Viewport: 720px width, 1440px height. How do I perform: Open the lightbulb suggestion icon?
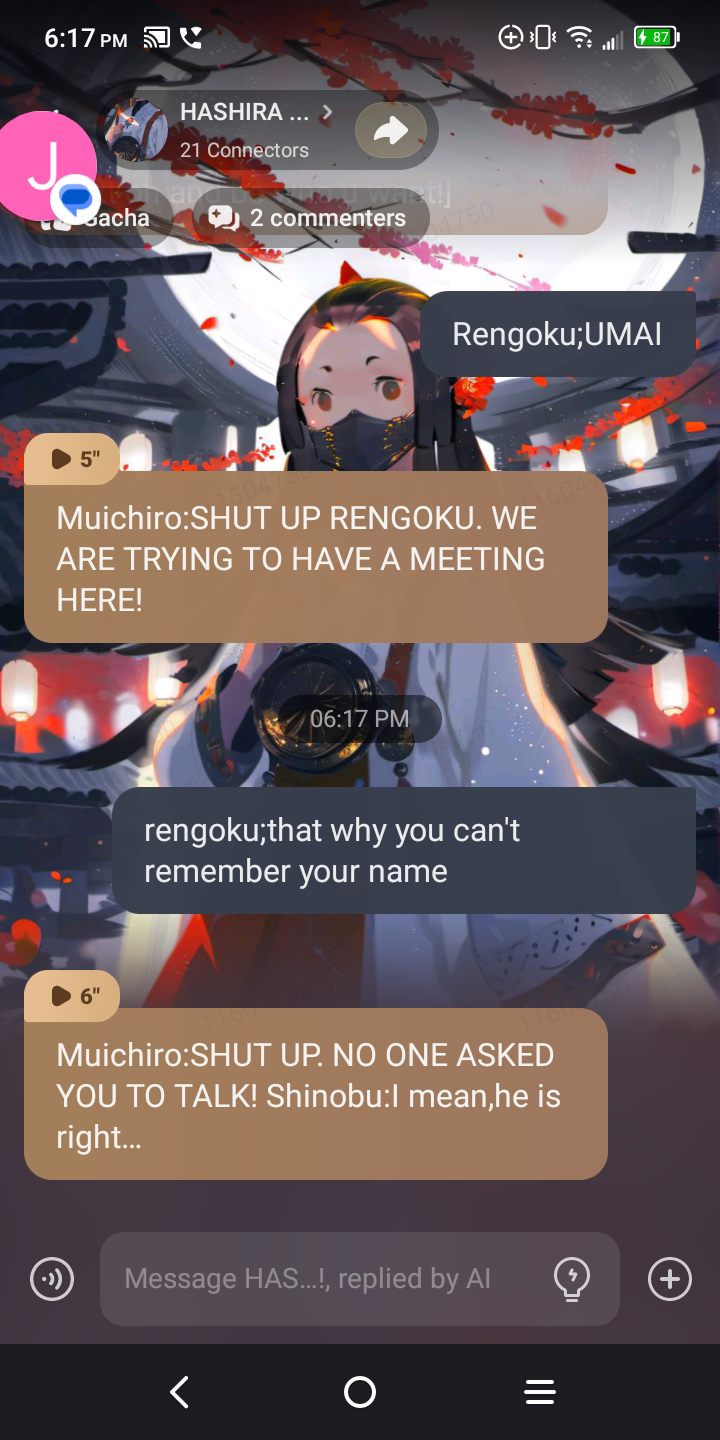[x=571, y=1279]
